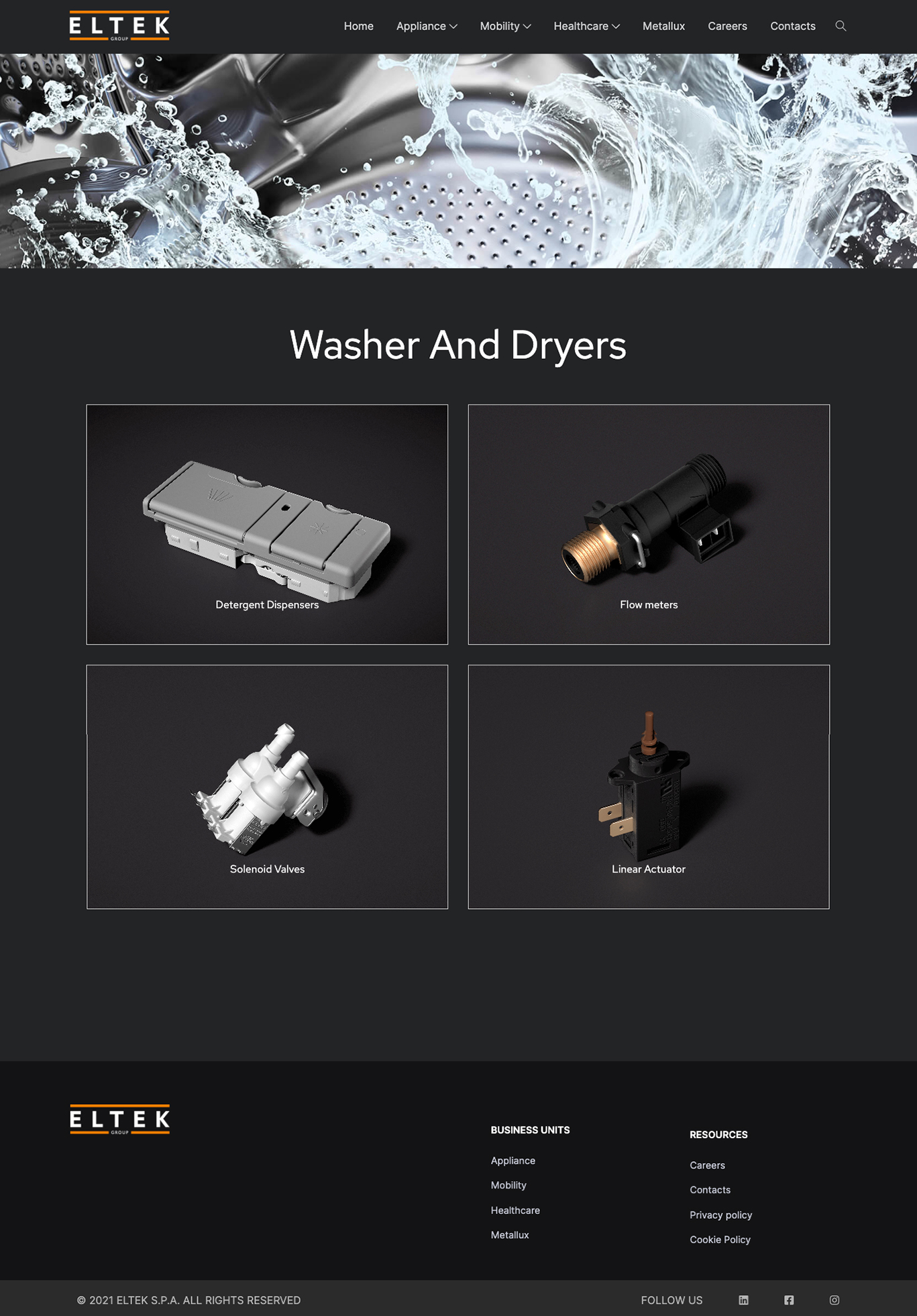This screenshot has height=1316, width=917.
Task: Visit the Facebook page
Action: pos(789,1300)
